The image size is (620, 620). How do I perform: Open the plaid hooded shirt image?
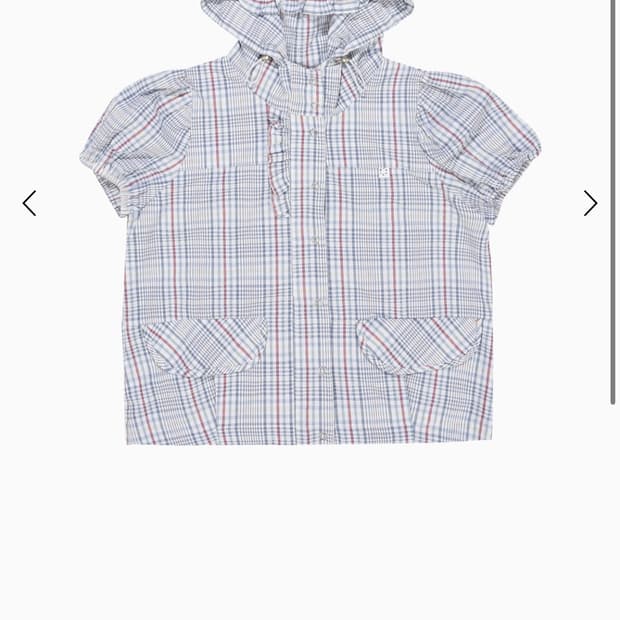pyautogui.click(x=310, y=222)
